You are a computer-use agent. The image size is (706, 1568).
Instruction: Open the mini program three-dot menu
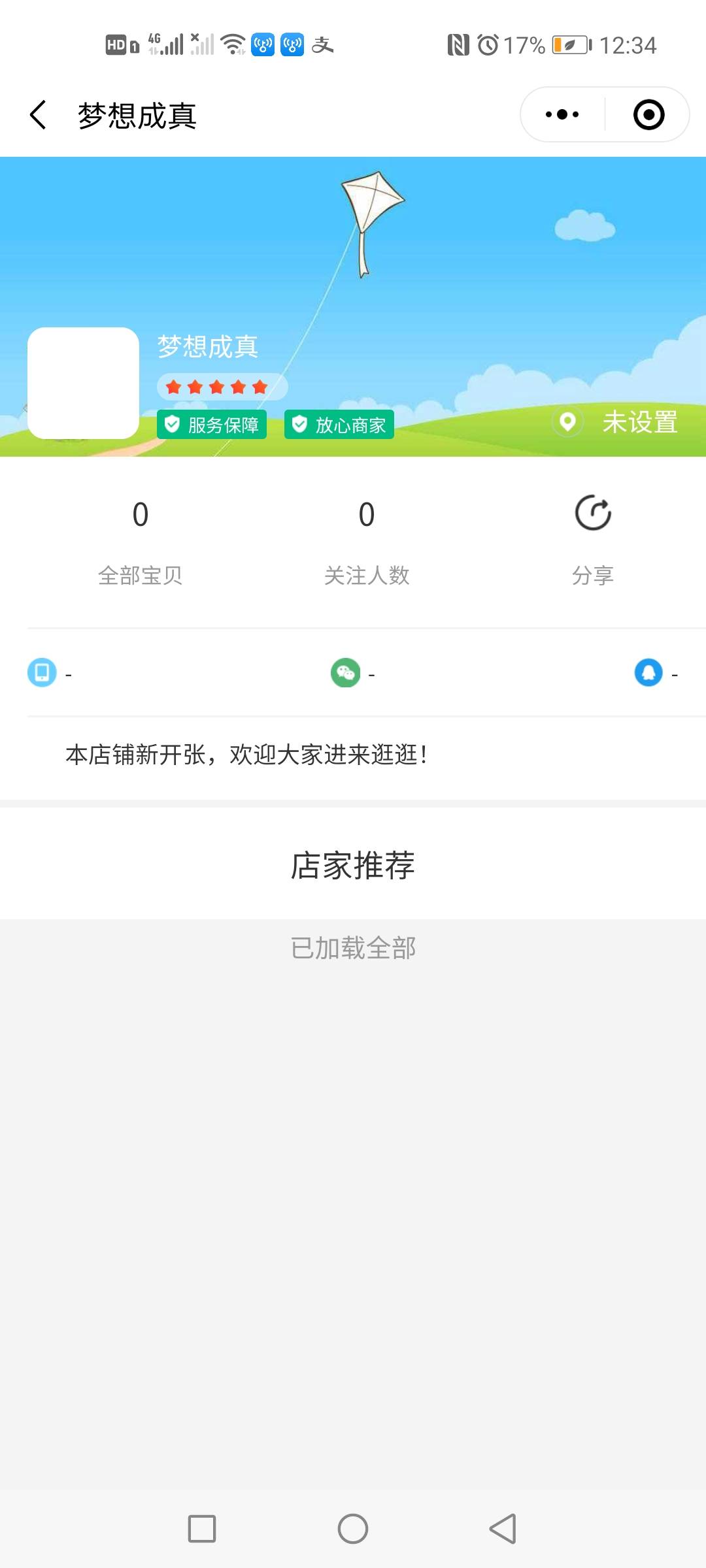[562, 115]
